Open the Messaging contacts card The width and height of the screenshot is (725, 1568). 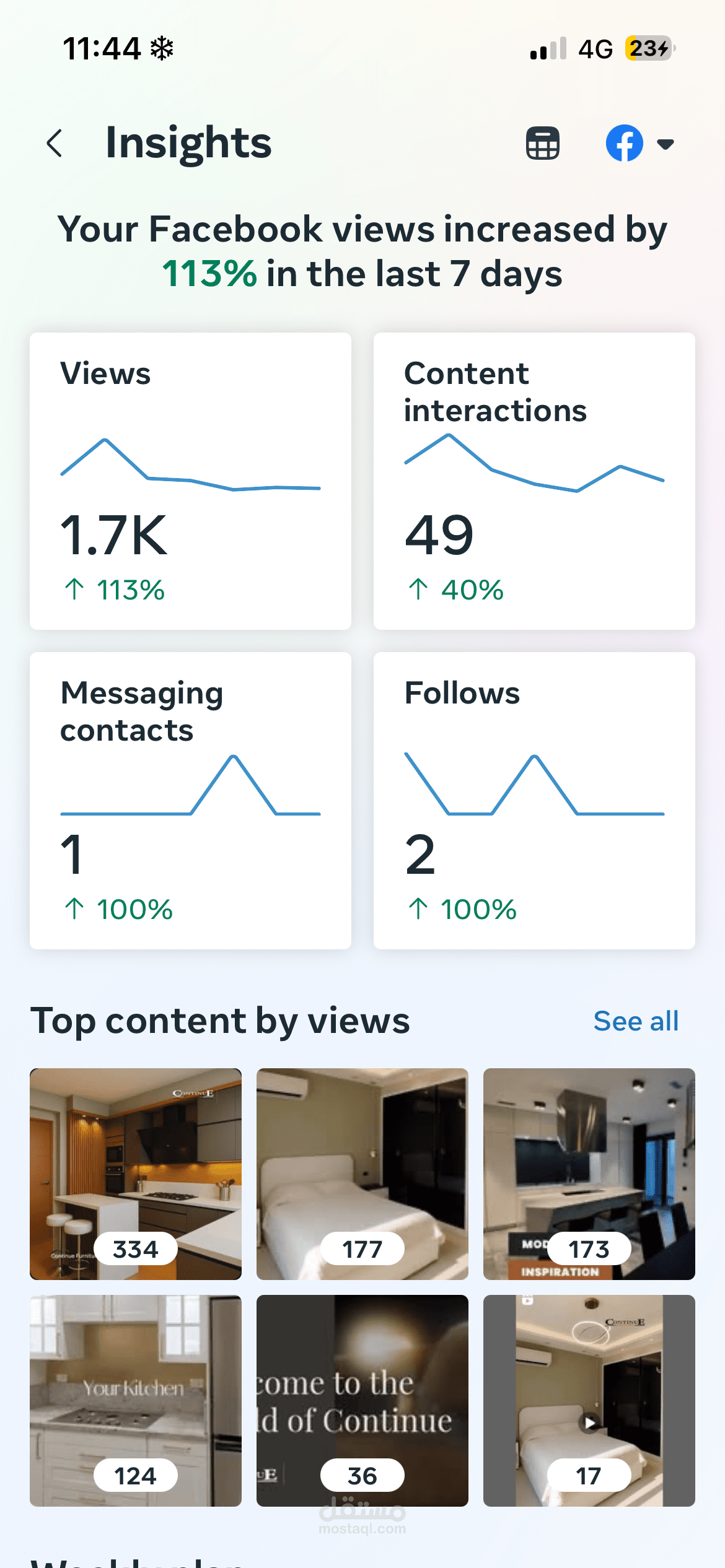click(190, 801)
